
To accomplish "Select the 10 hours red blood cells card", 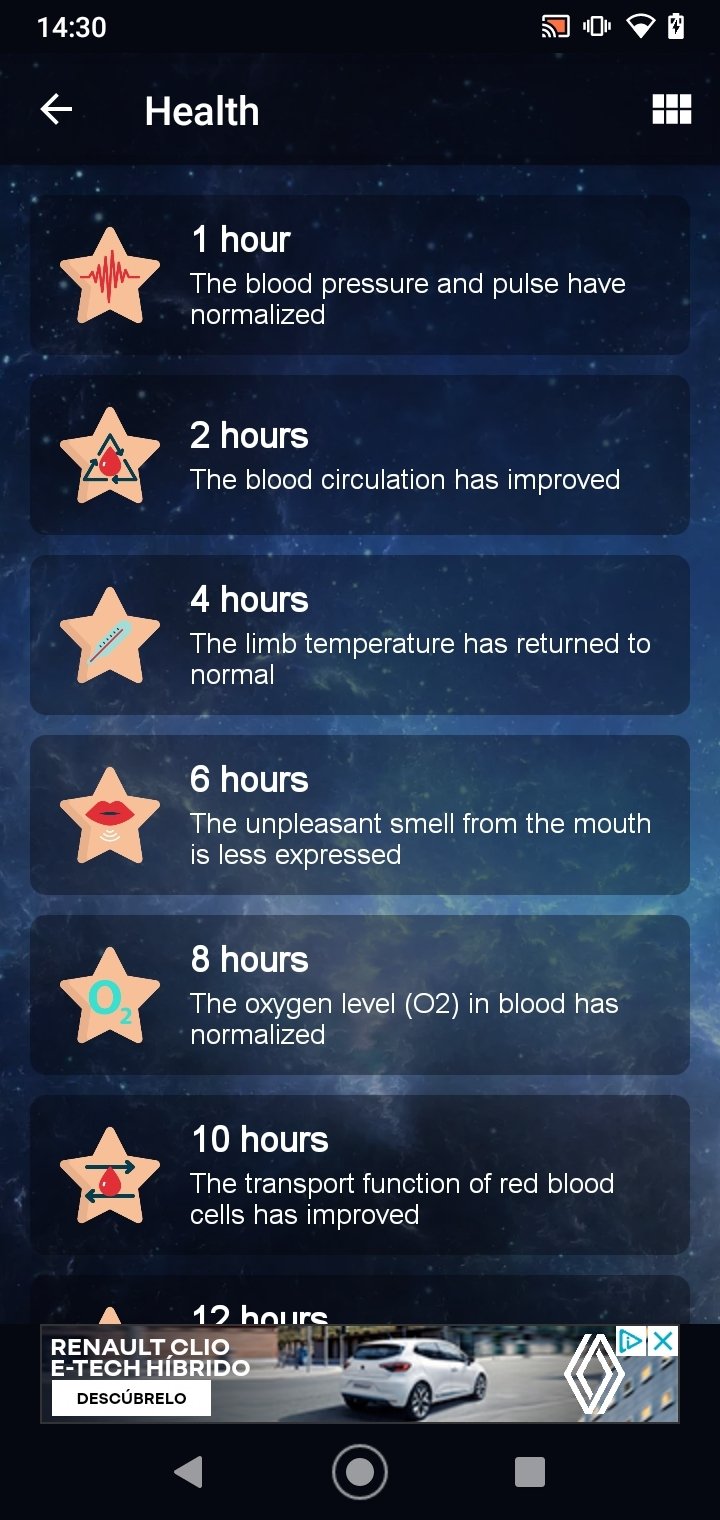I will click(360, 1175).
